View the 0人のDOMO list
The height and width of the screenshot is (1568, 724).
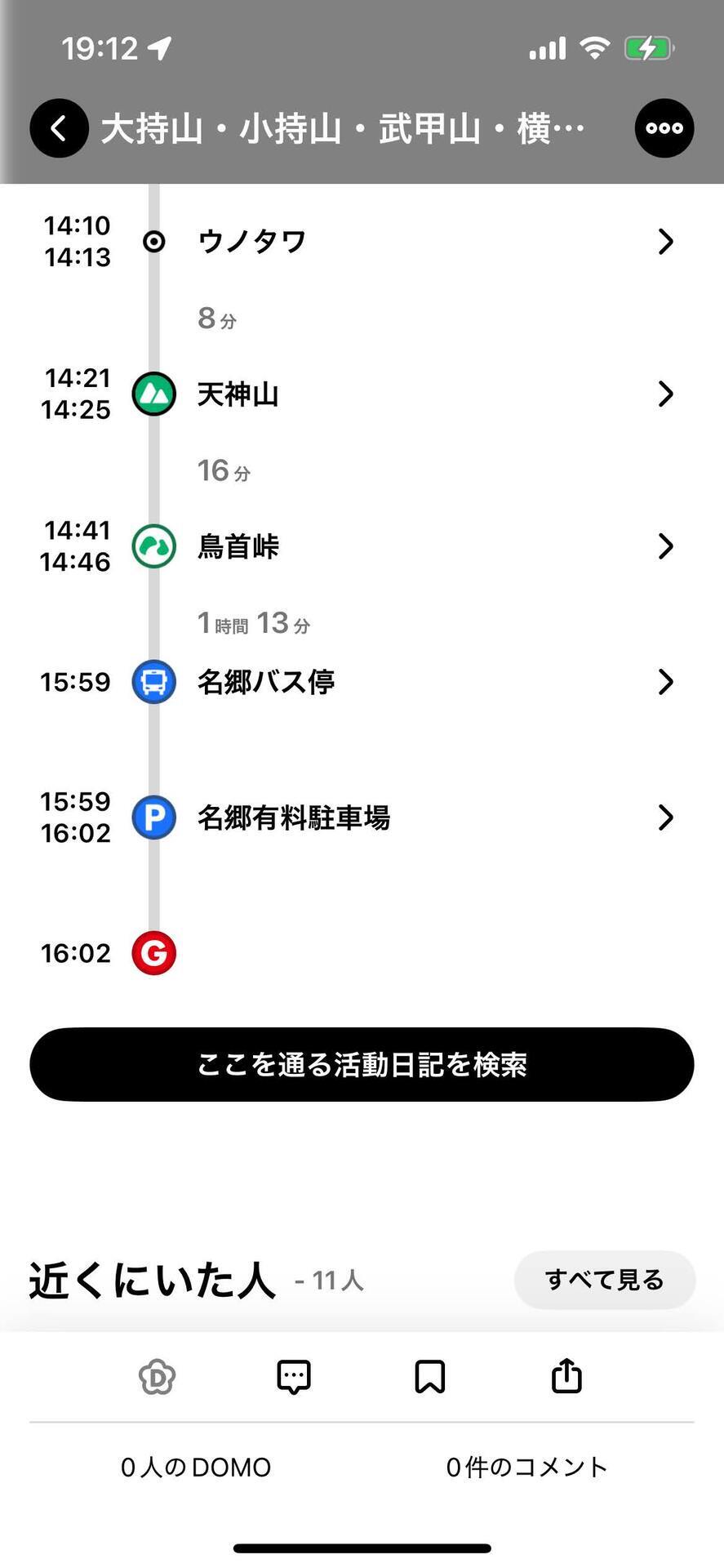pyautogui.click(x=196, y=1468)
